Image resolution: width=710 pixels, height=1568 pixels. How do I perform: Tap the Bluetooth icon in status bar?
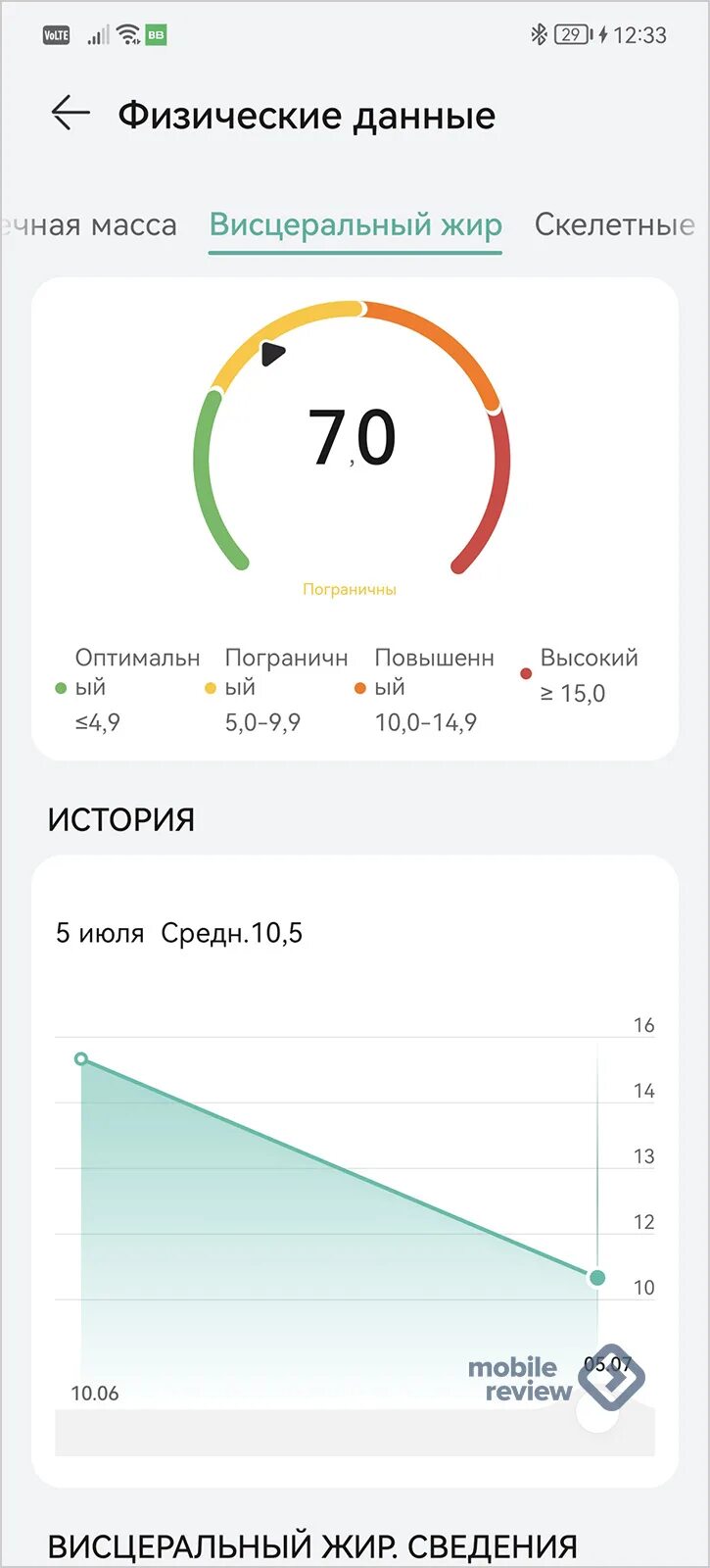point(541,33)
